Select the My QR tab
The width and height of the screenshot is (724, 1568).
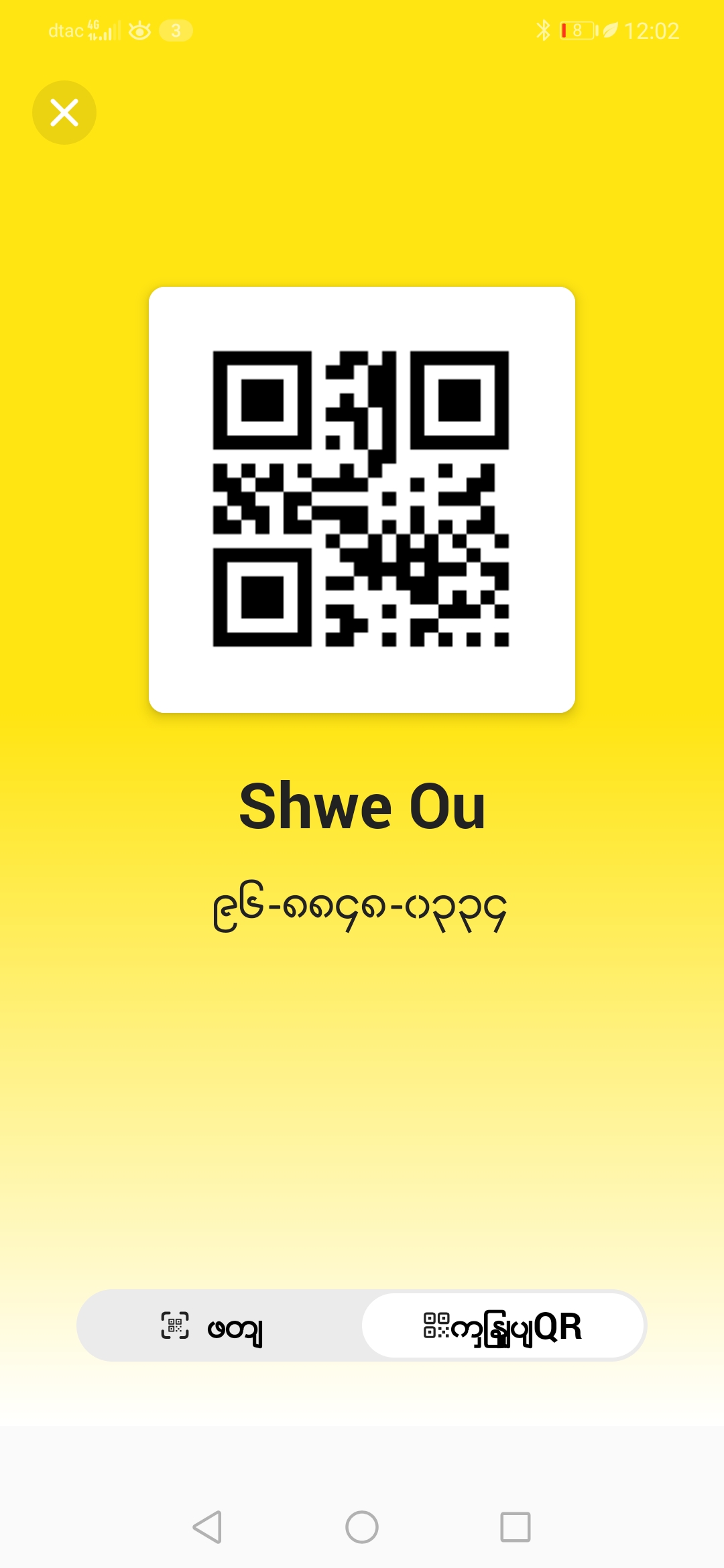coord(503,1326)
